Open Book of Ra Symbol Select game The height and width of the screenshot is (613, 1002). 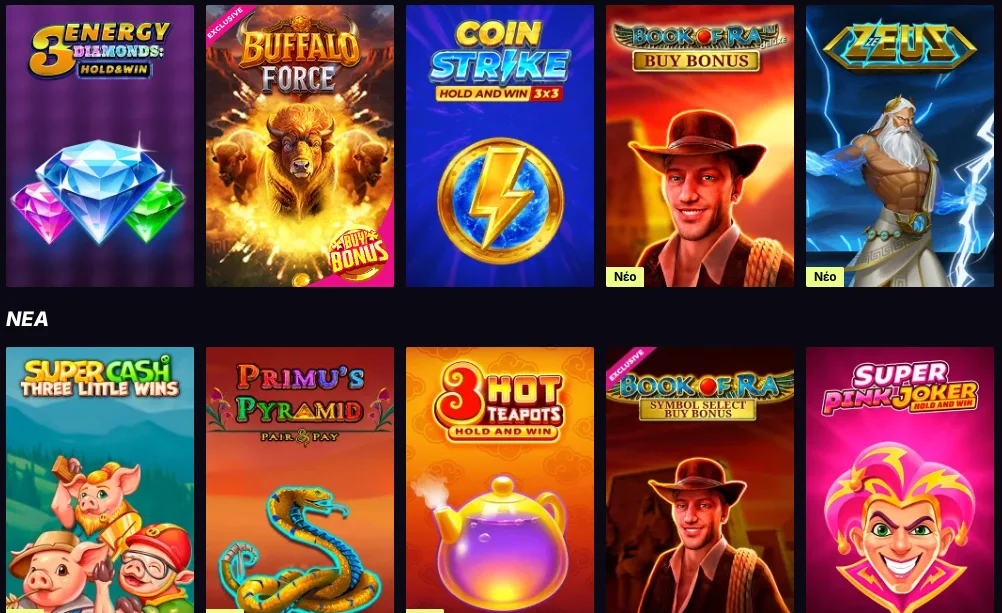point(700,480)
